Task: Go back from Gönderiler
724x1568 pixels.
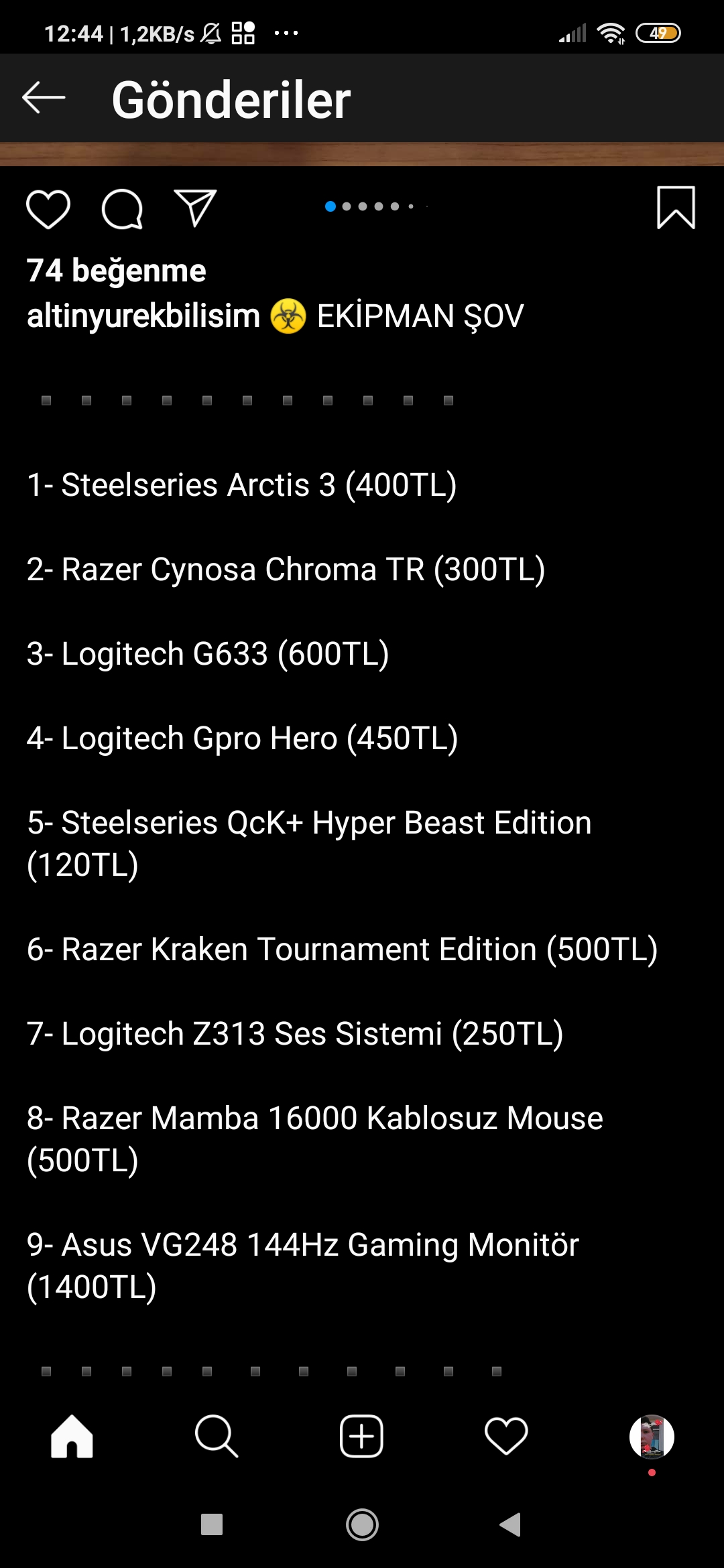Action: tap(44, 98)
